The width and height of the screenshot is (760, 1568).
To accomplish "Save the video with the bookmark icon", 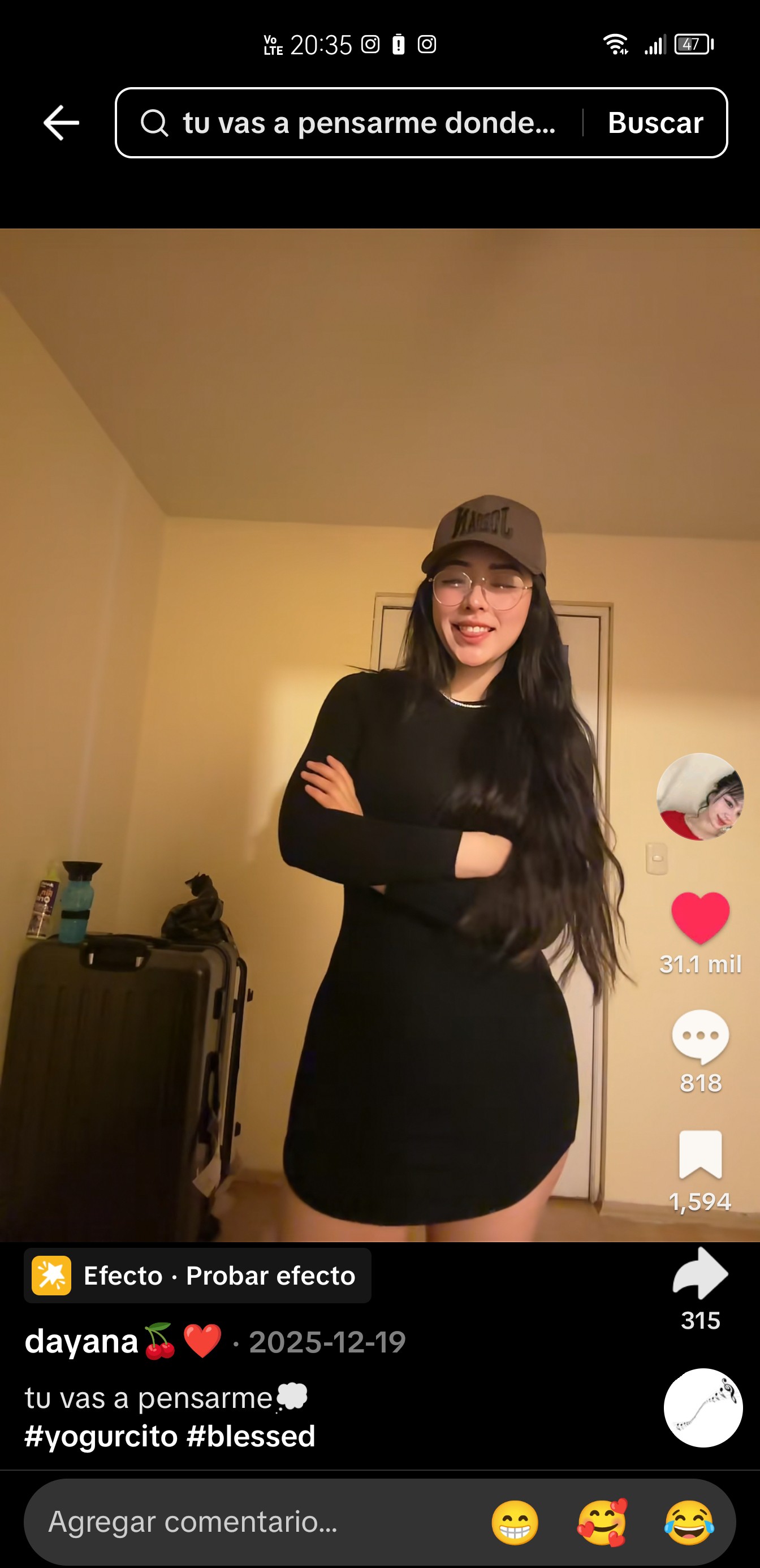I will (699, 1154).
